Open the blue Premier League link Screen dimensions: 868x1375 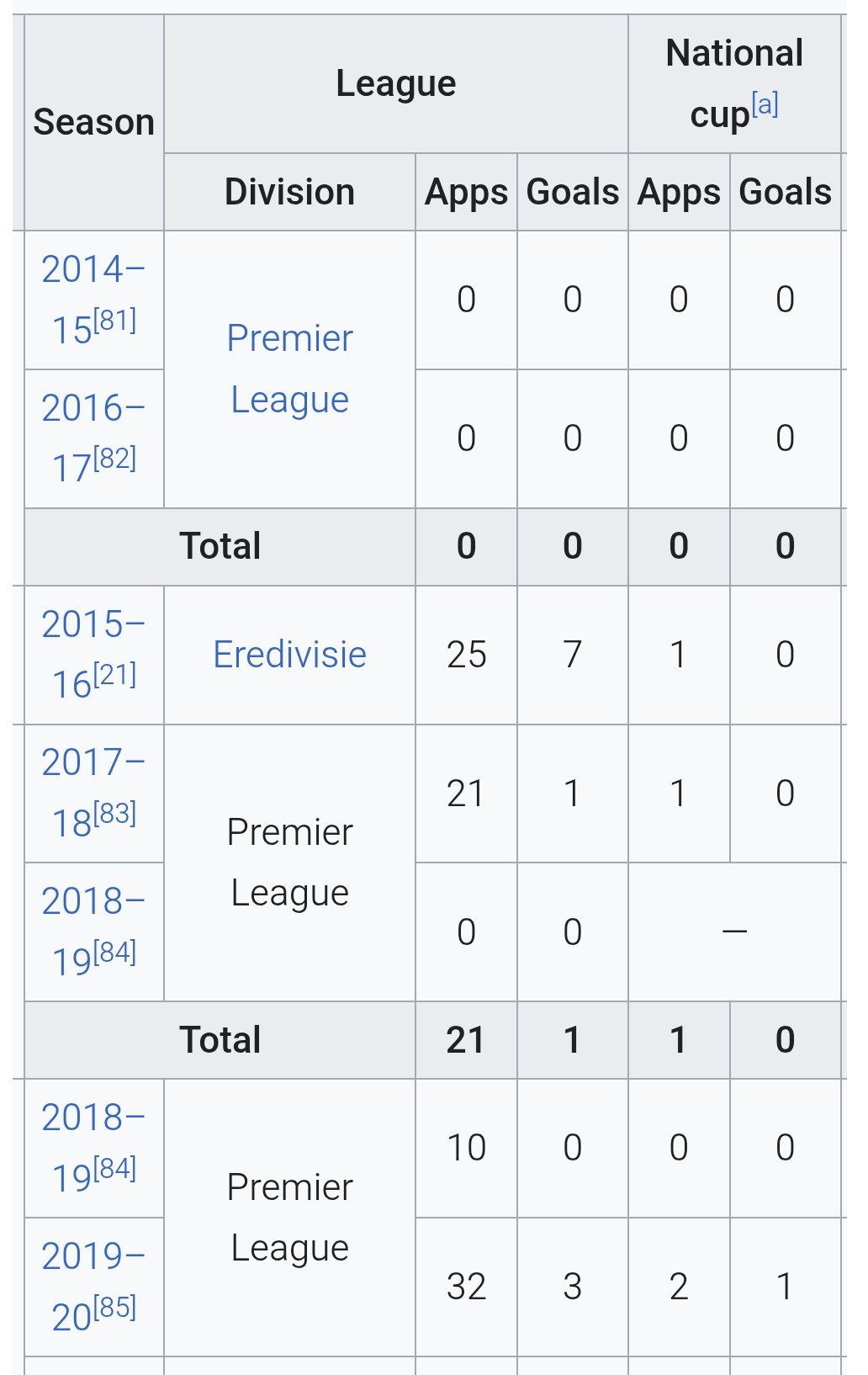(x=289, y=369)
